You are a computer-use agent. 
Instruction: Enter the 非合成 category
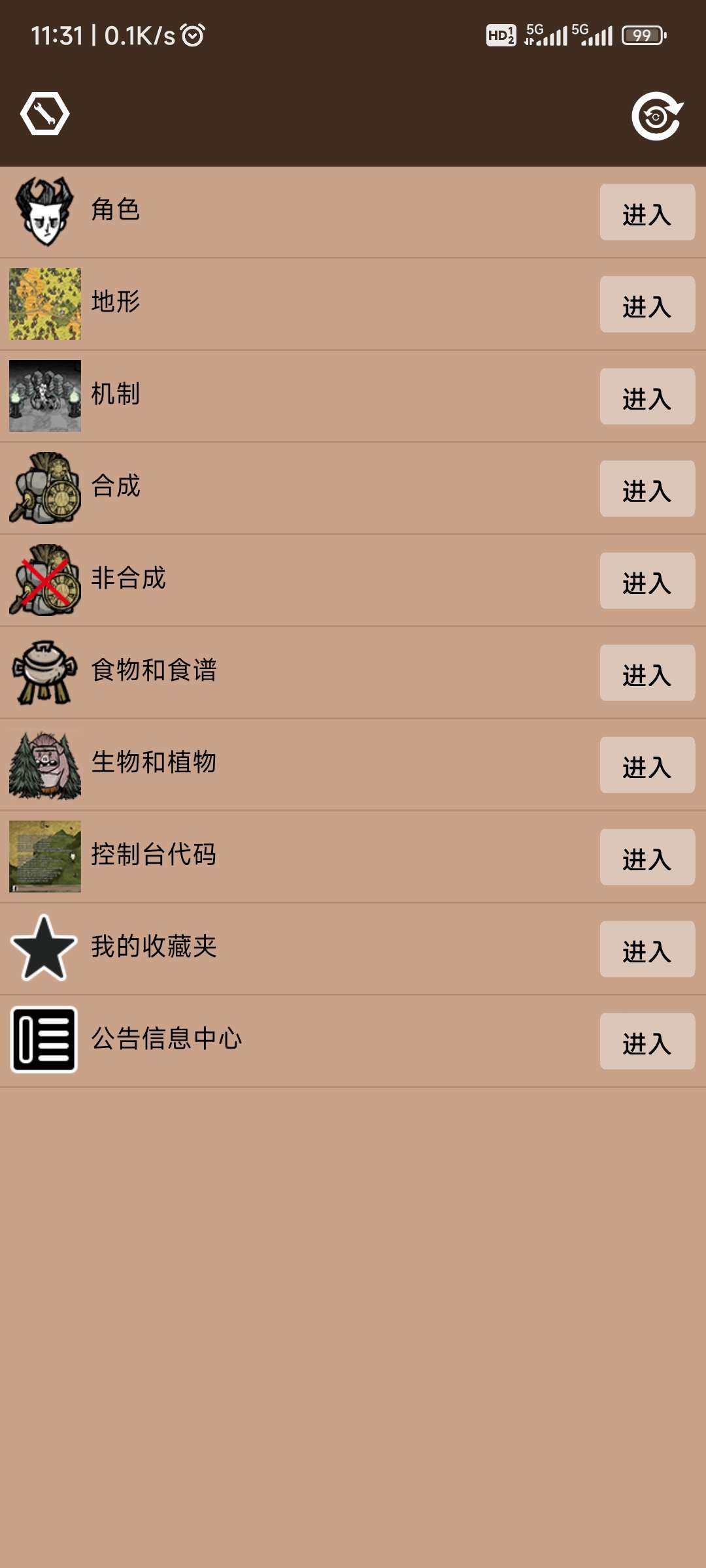tap(647, 581)
